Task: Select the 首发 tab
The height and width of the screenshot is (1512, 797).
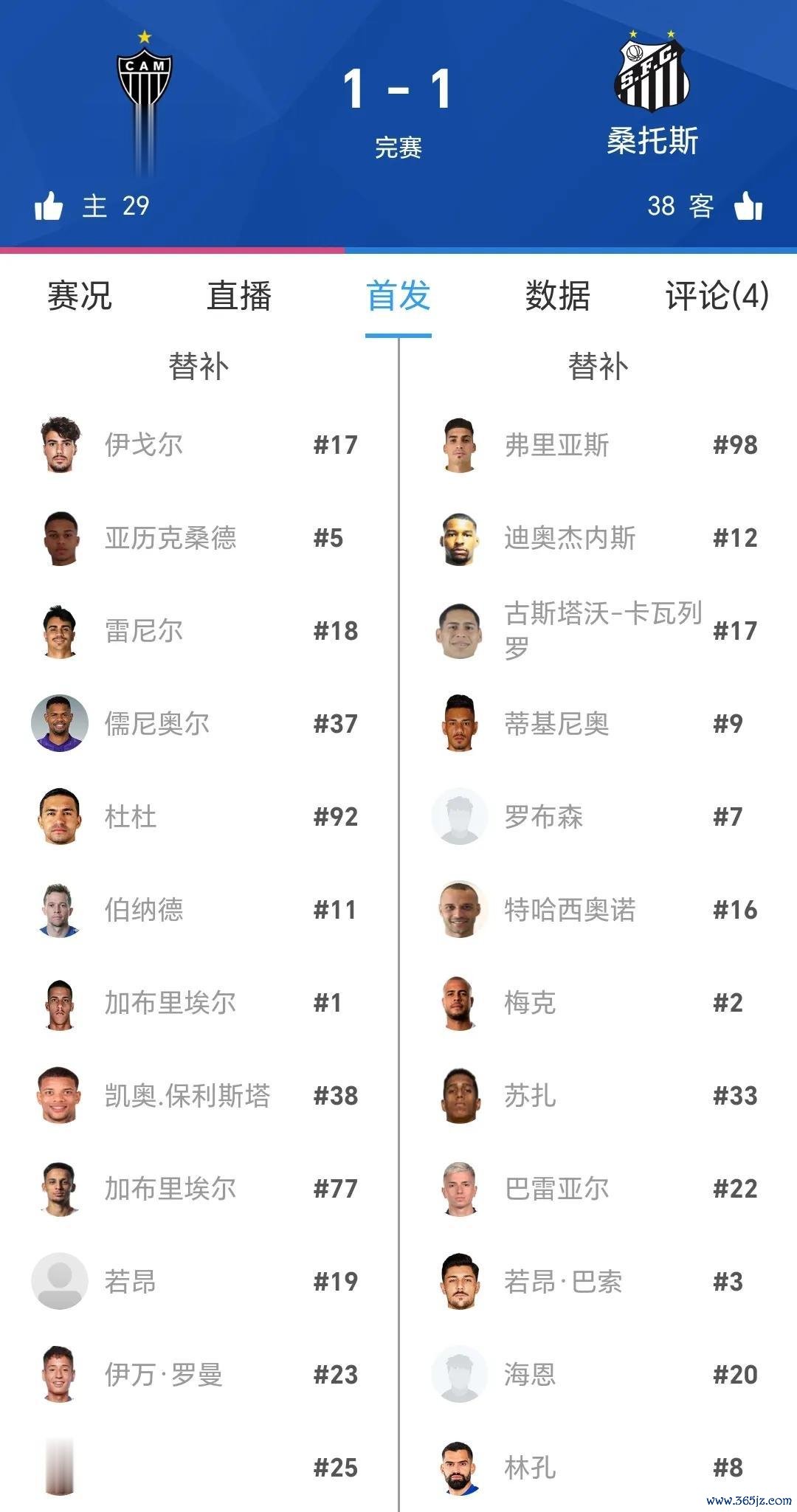Action: pos(398,296)
